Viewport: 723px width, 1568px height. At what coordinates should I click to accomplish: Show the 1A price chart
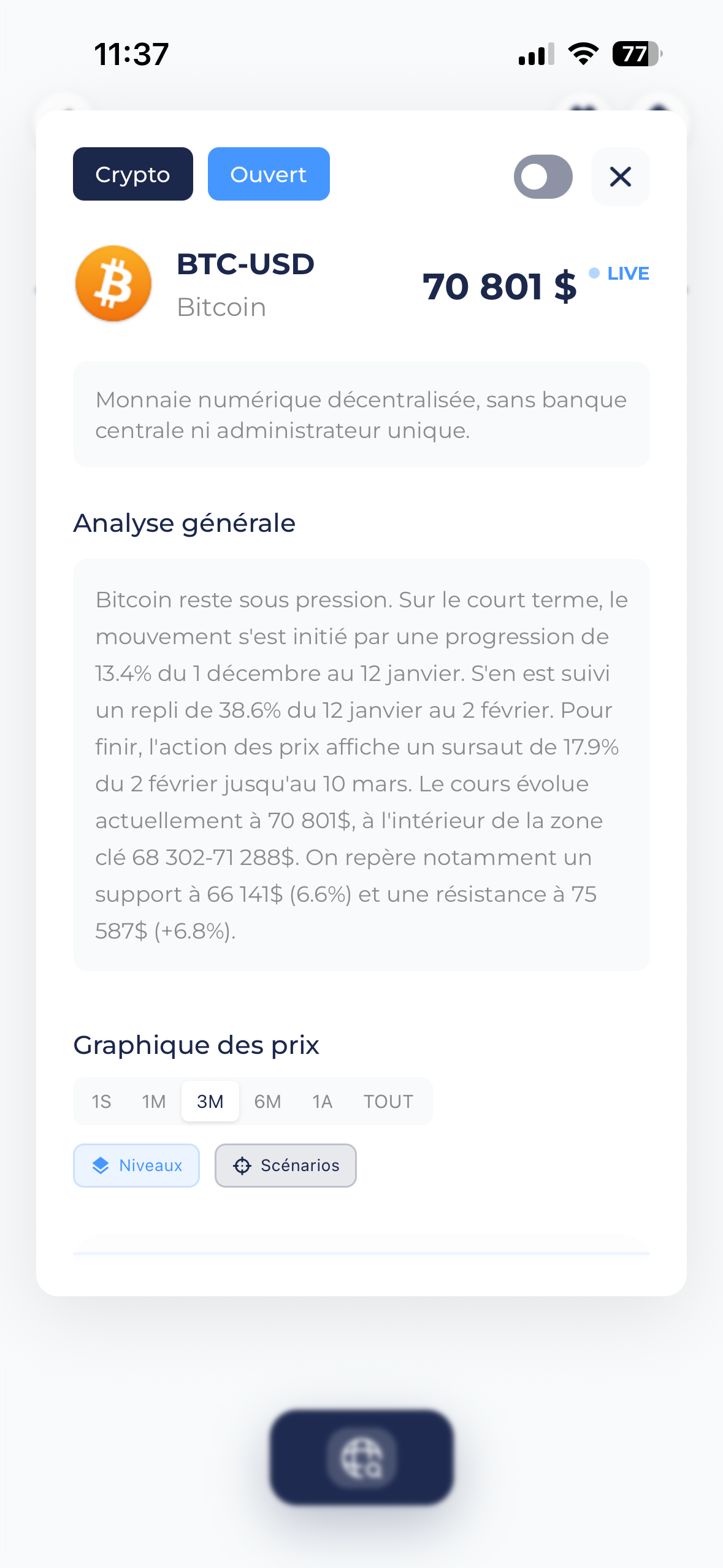pyautogui.click(x=322, y=1101)
